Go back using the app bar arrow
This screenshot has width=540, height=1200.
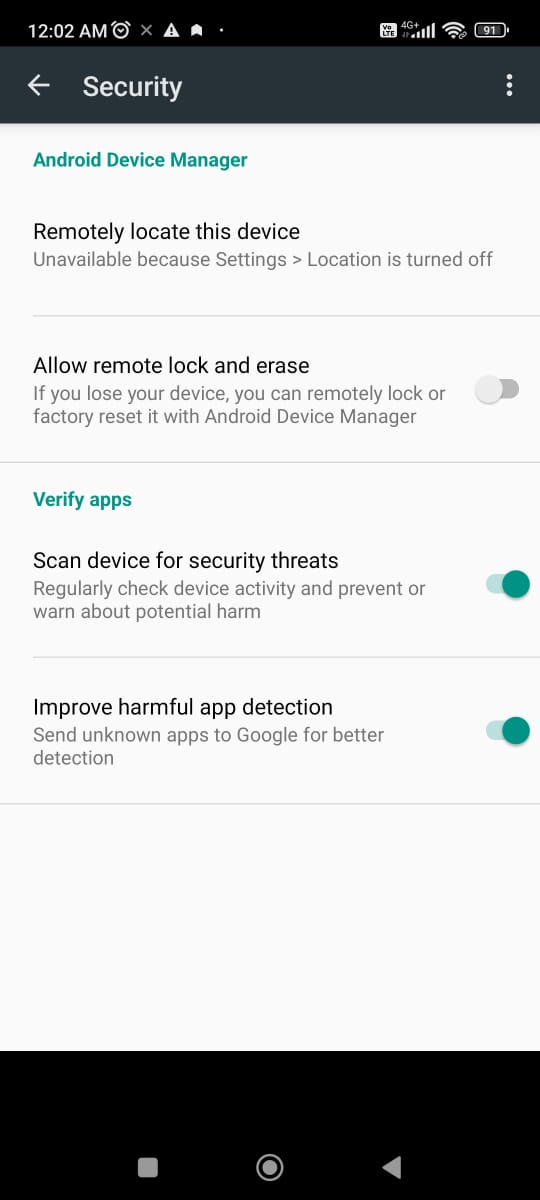[x=39, y=86]
